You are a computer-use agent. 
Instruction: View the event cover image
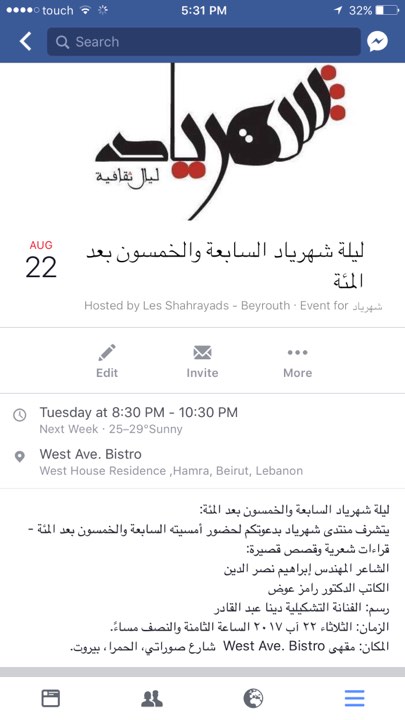tap(202, 142)
